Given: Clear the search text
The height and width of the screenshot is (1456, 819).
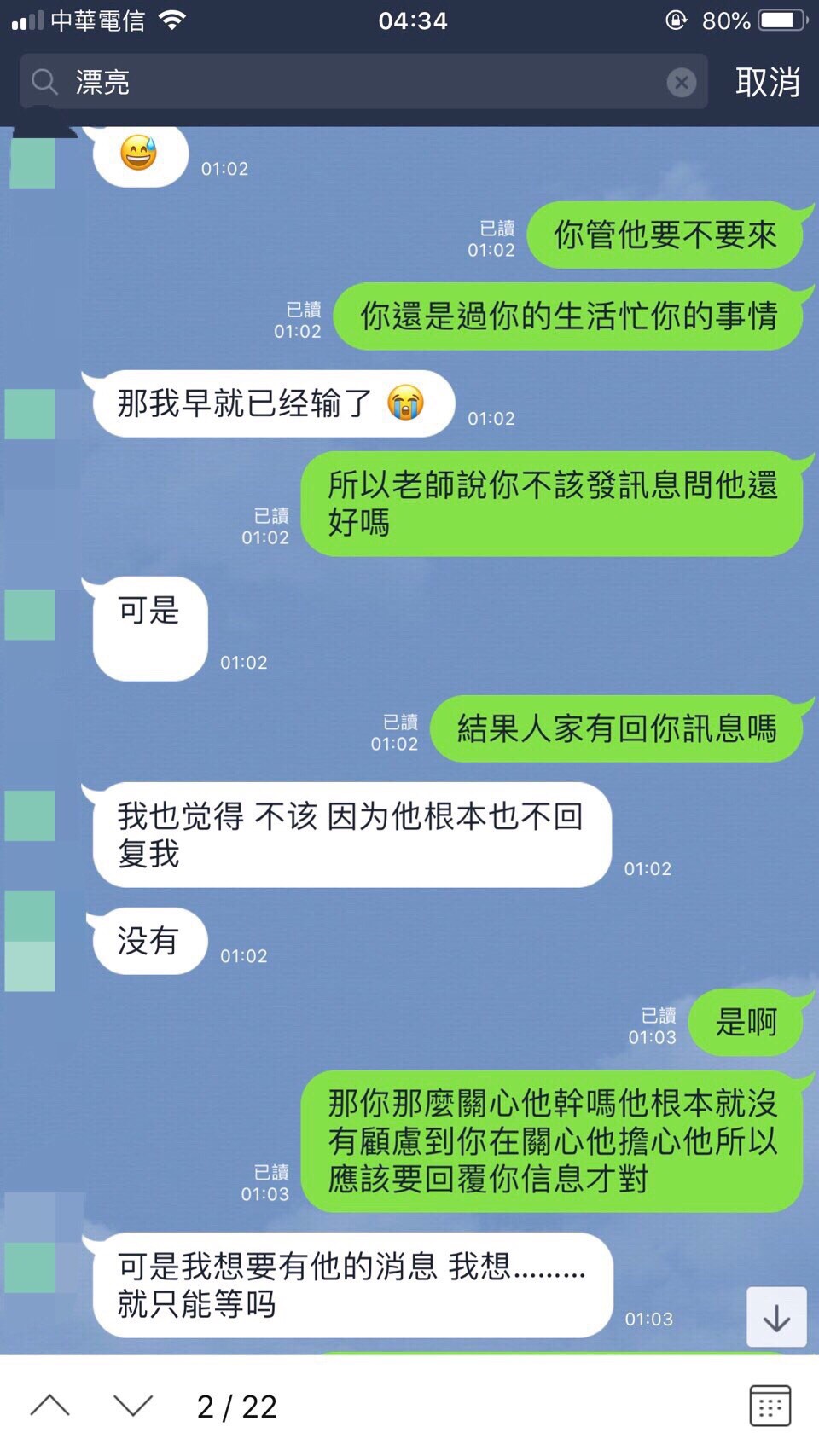Looking at the screenshot, I should [681, 83].
